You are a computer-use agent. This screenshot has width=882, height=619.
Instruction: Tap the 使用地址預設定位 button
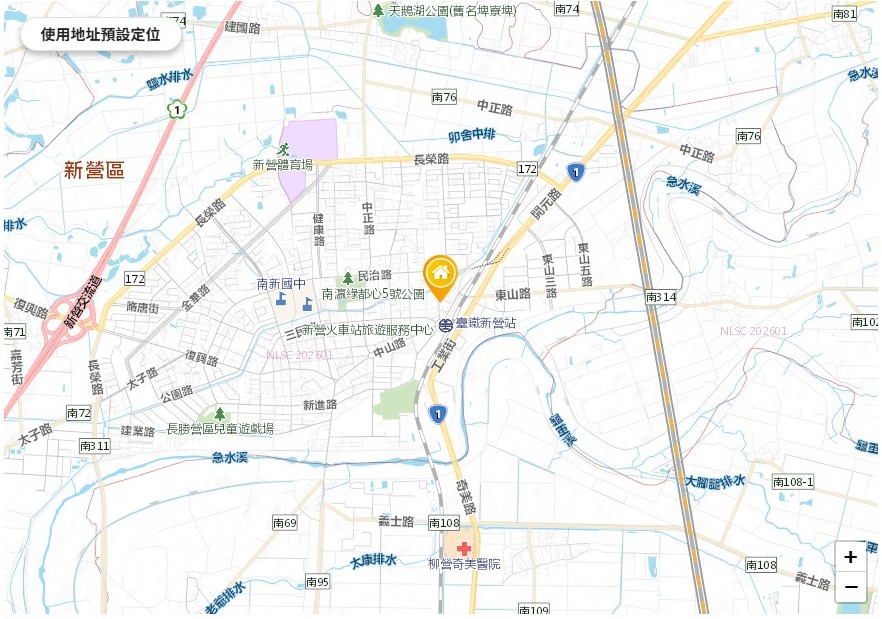point(100,34)
